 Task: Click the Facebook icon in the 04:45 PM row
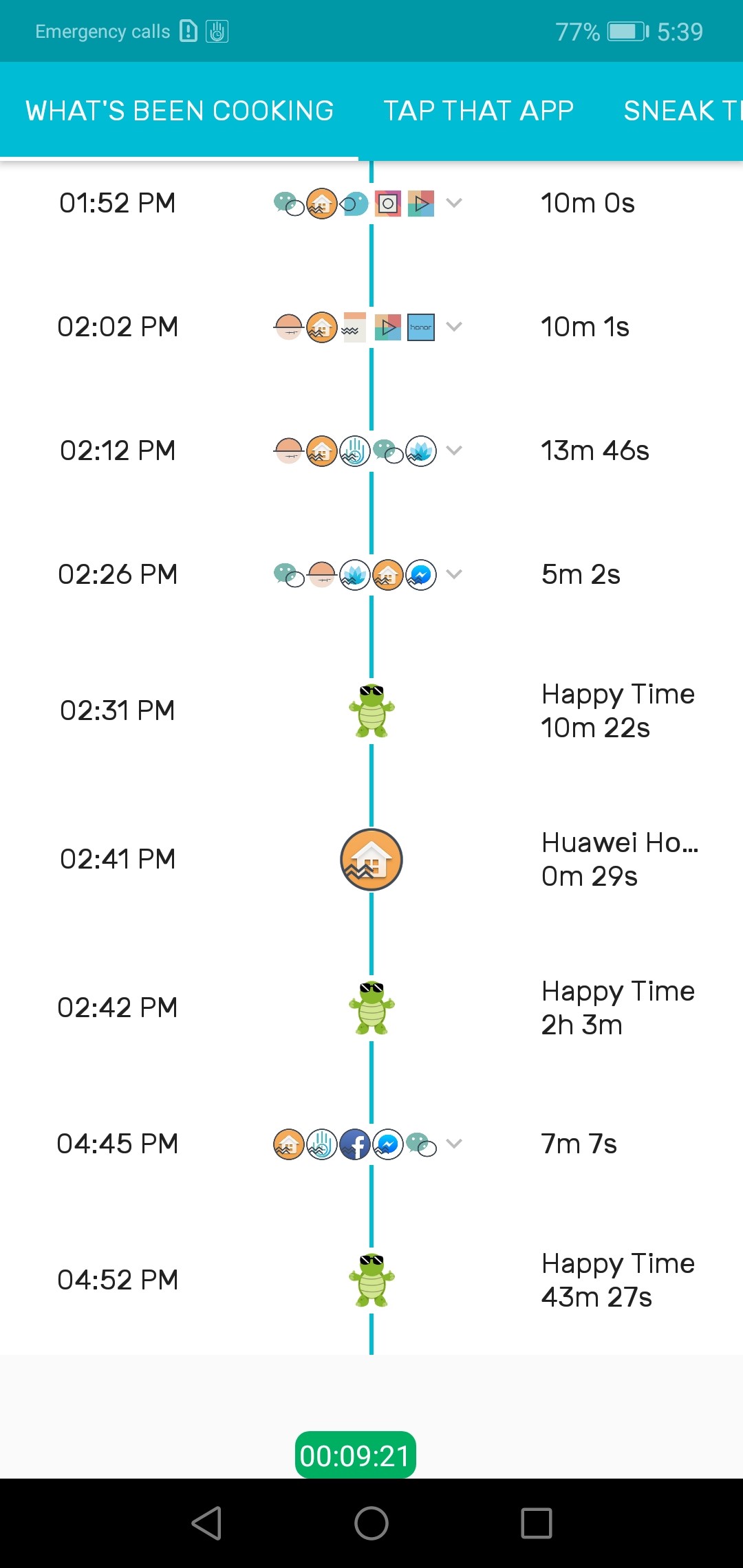356,1144
